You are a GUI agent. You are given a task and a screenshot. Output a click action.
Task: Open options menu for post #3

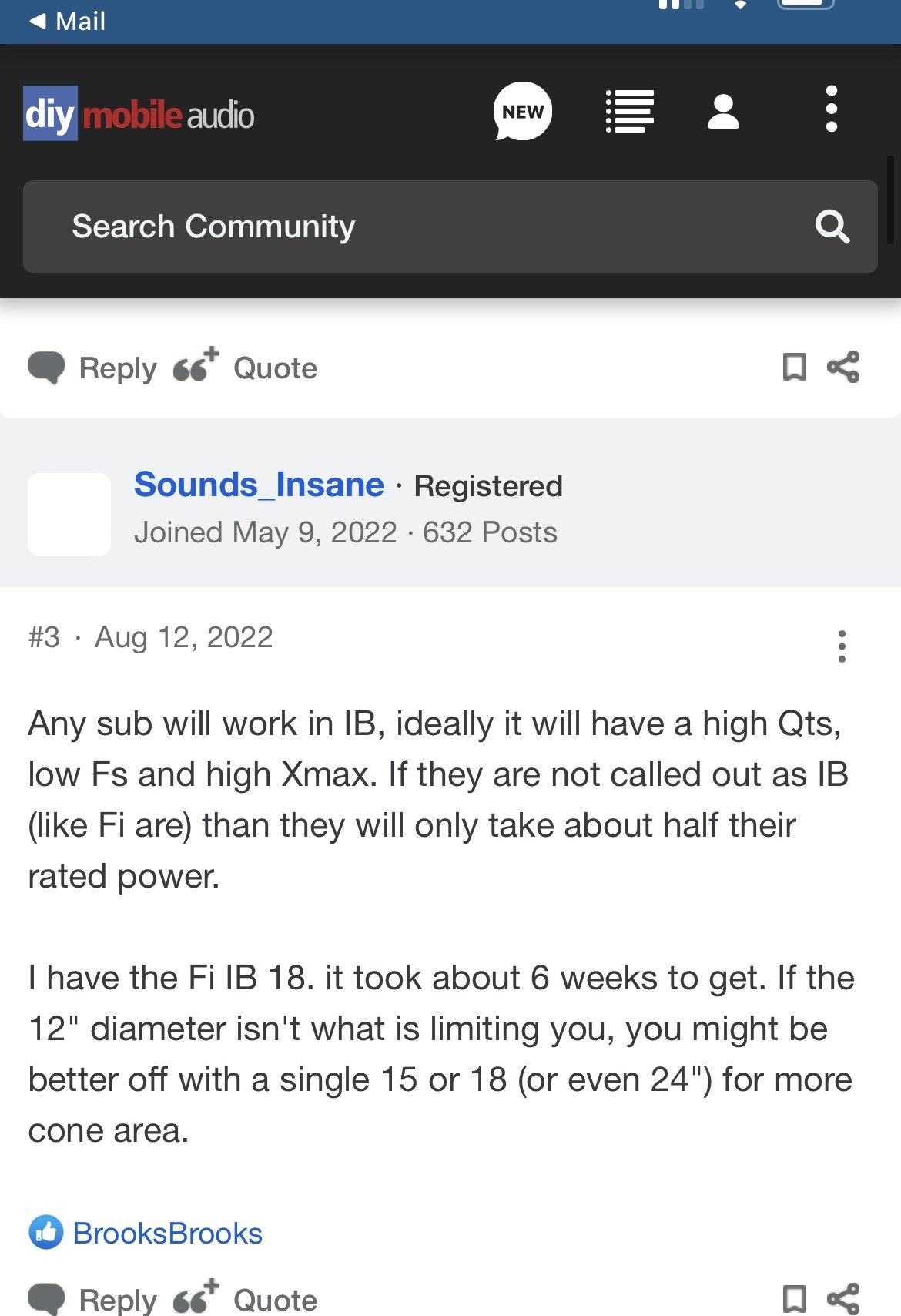[x=842, y=646]
